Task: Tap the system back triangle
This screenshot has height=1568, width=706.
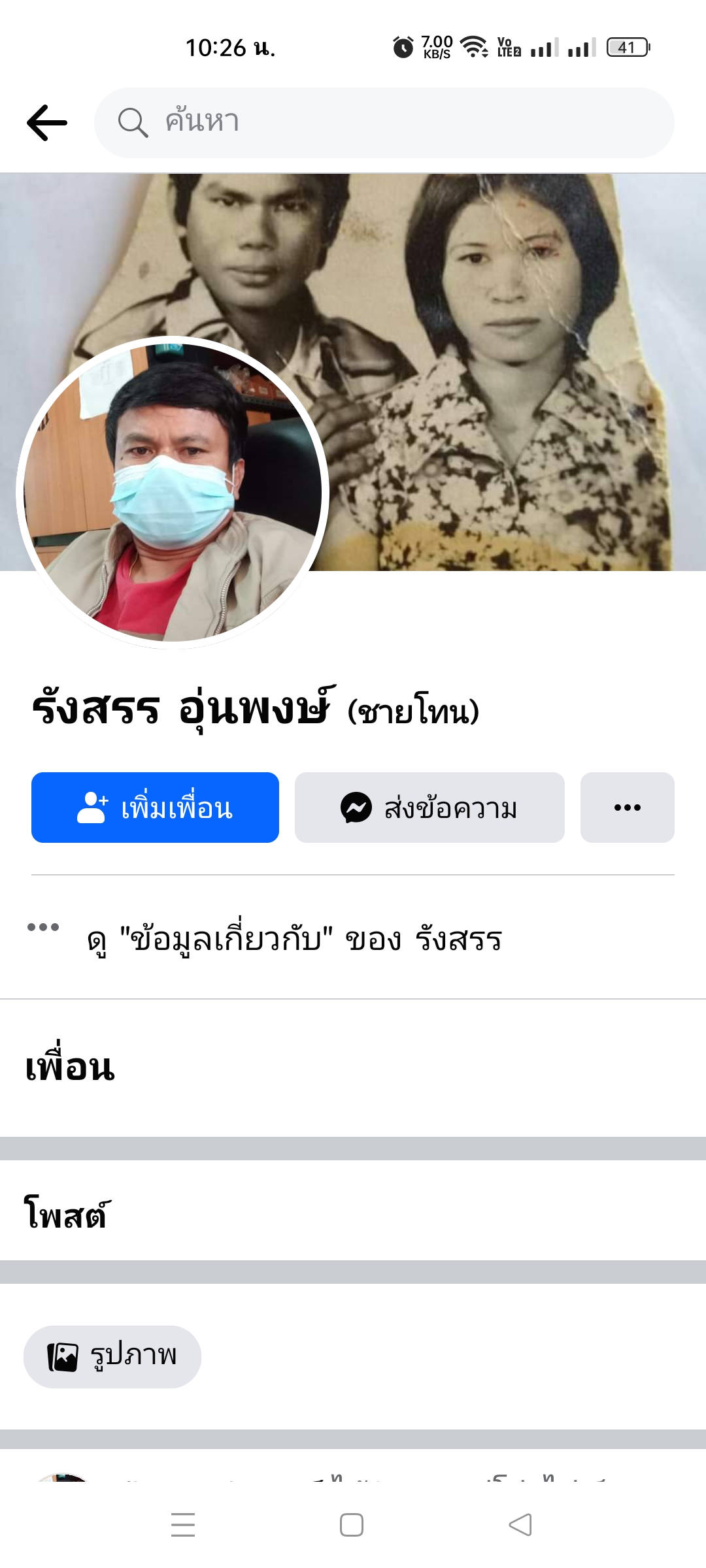Action: (520, 1525)
